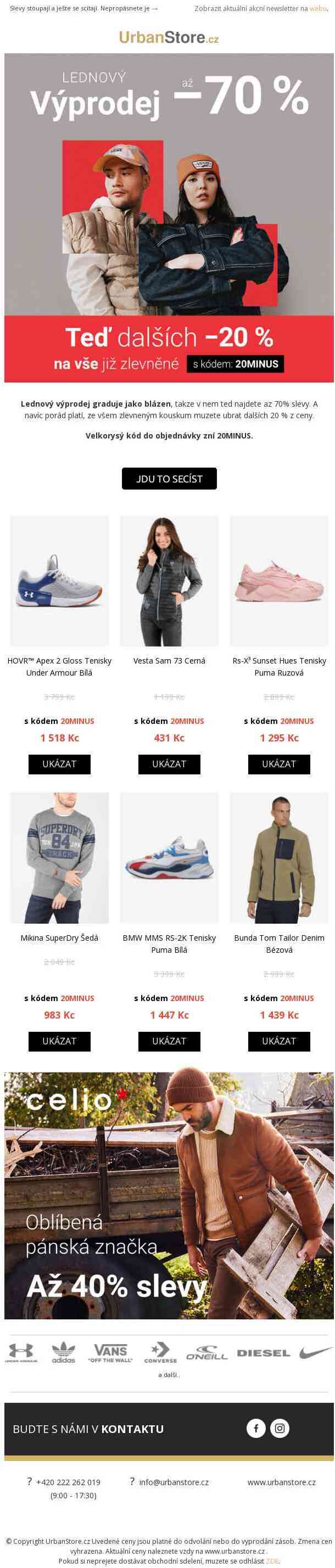335x1568 pixels.
Task: Open the www.urbanstore.cz website link
Action: click(x=281, y=1482)
